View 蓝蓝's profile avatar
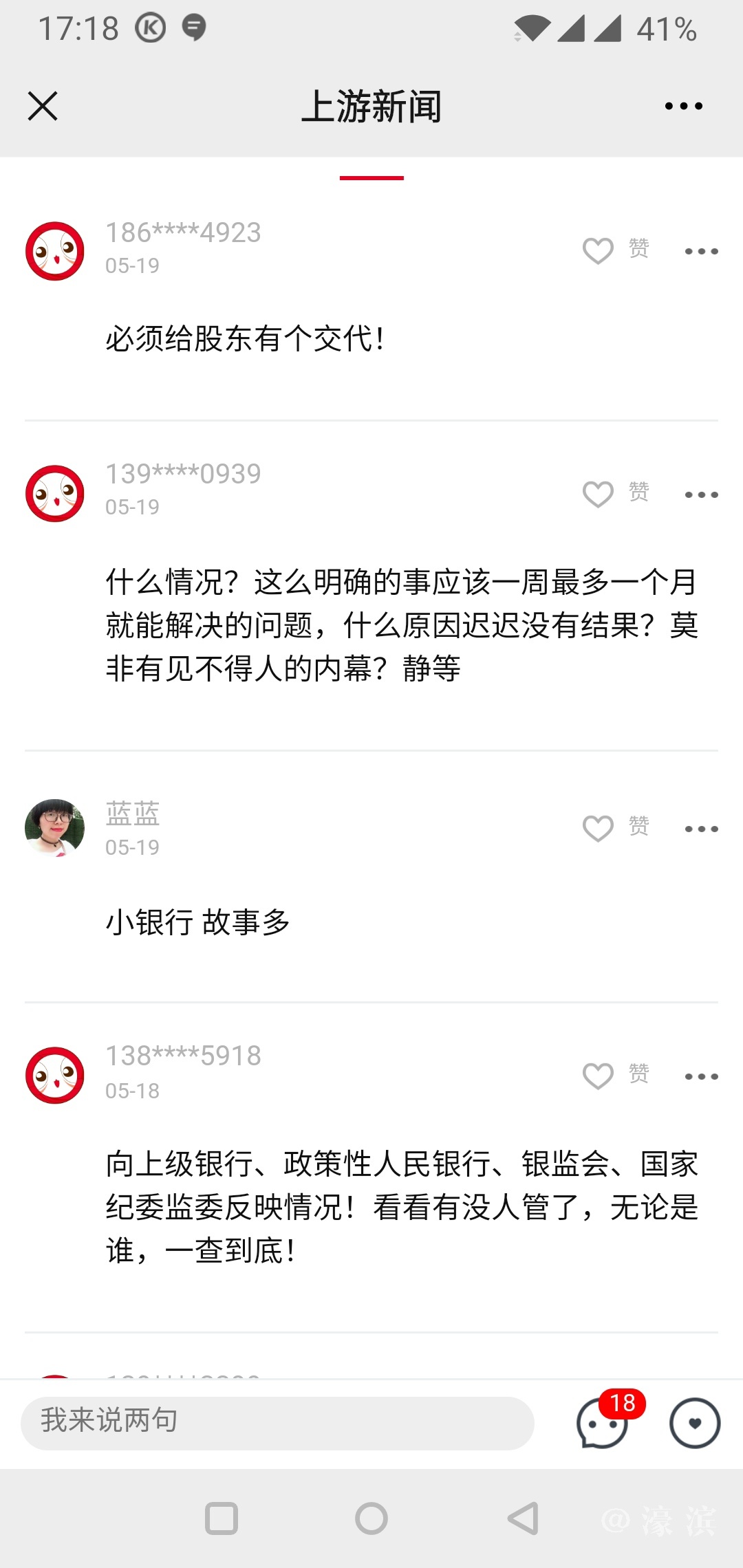743x1568 pixels. click(55, 828)
